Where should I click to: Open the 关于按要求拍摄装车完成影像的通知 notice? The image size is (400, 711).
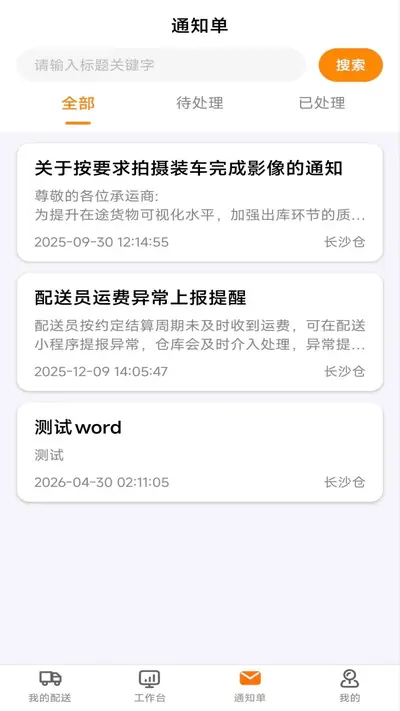coord(200,203)
